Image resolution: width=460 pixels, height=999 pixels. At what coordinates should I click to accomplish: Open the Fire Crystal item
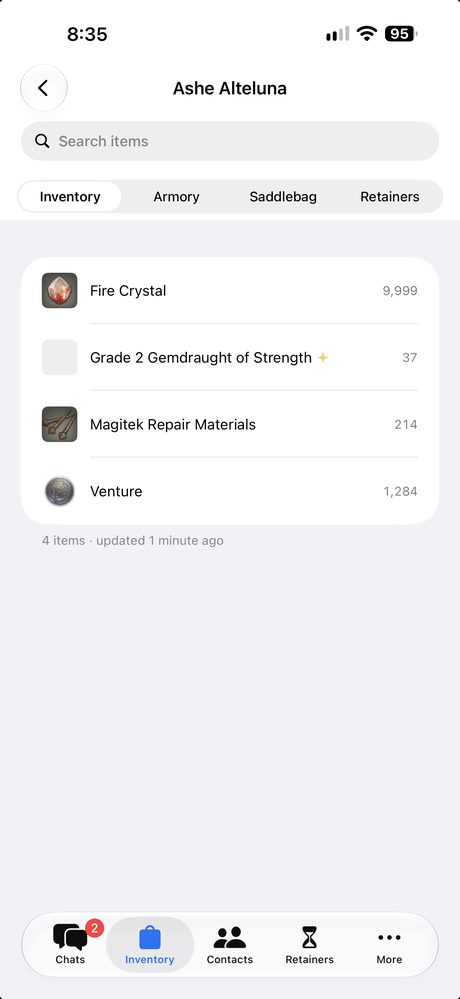pyautogui.click(x=230, y=291)
